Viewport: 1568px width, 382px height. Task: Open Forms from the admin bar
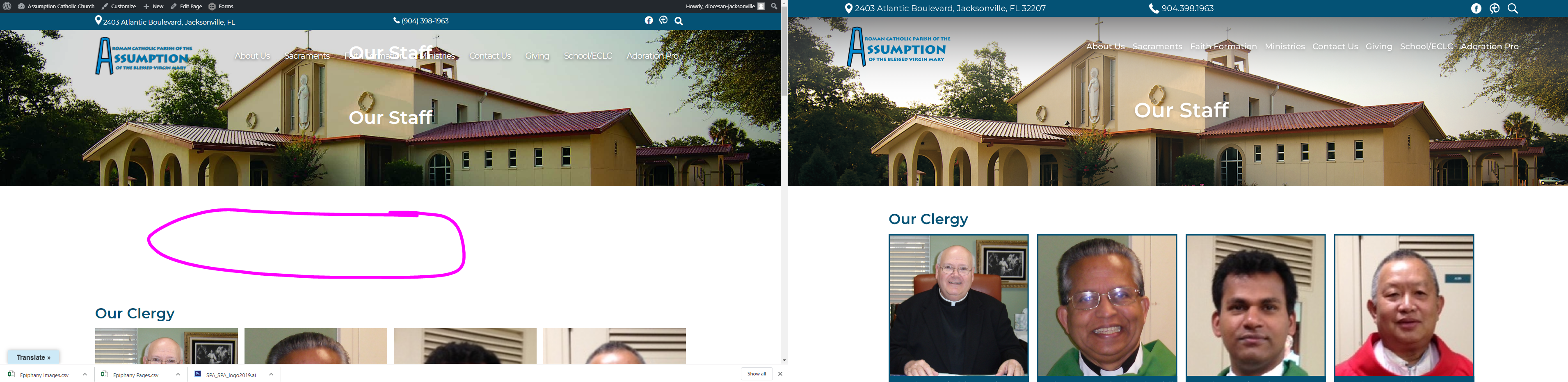221,6
